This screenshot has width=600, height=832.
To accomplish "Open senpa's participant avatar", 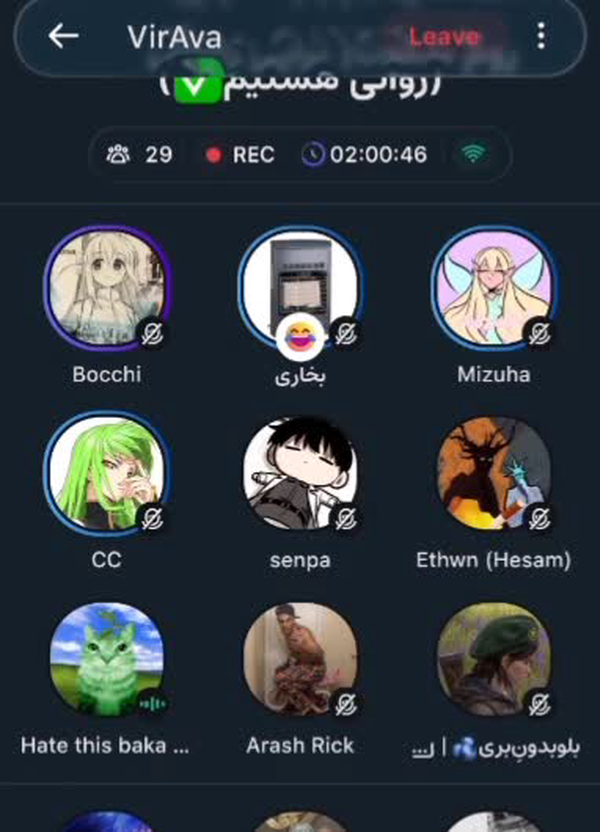I will [300, 473].
